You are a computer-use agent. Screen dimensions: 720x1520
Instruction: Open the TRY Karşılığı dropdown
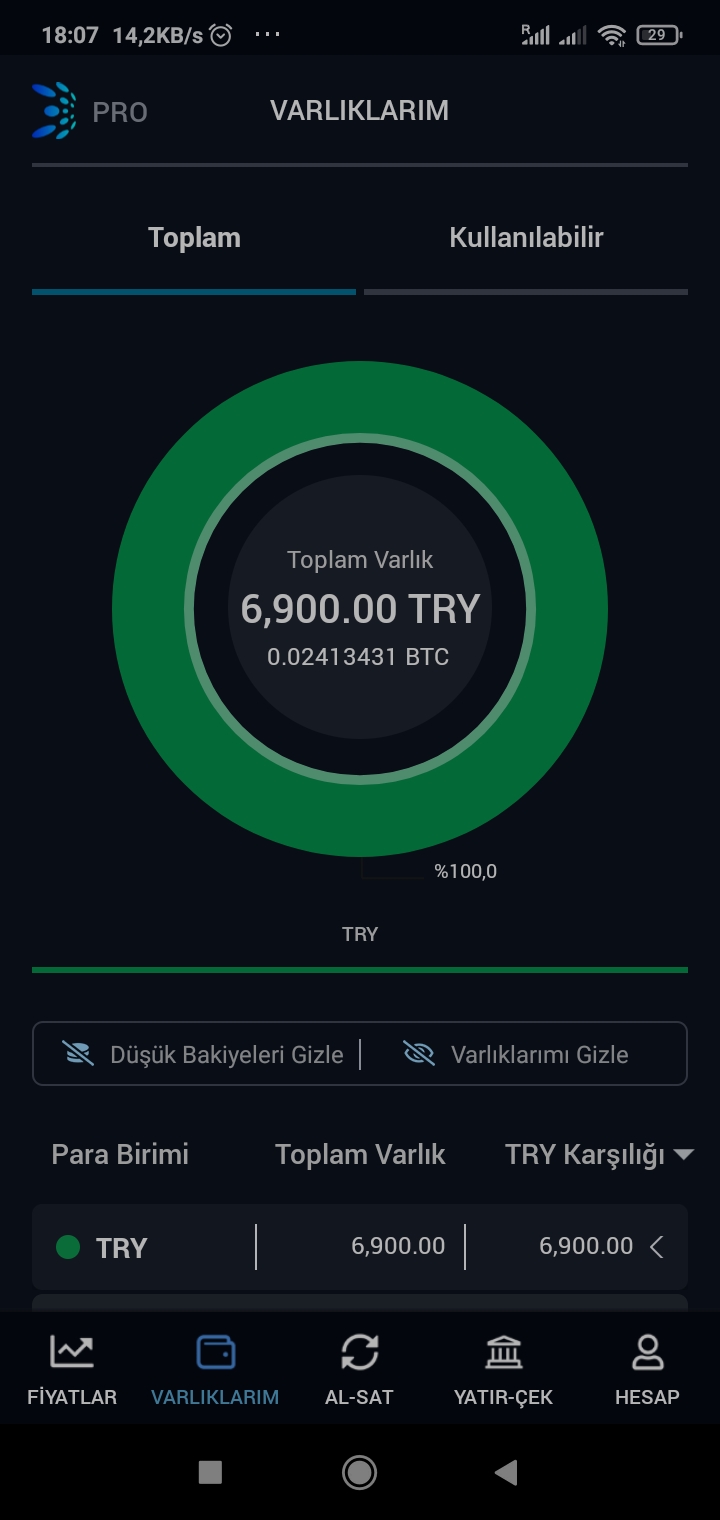pyautogui.click(x=598, y=1154)
